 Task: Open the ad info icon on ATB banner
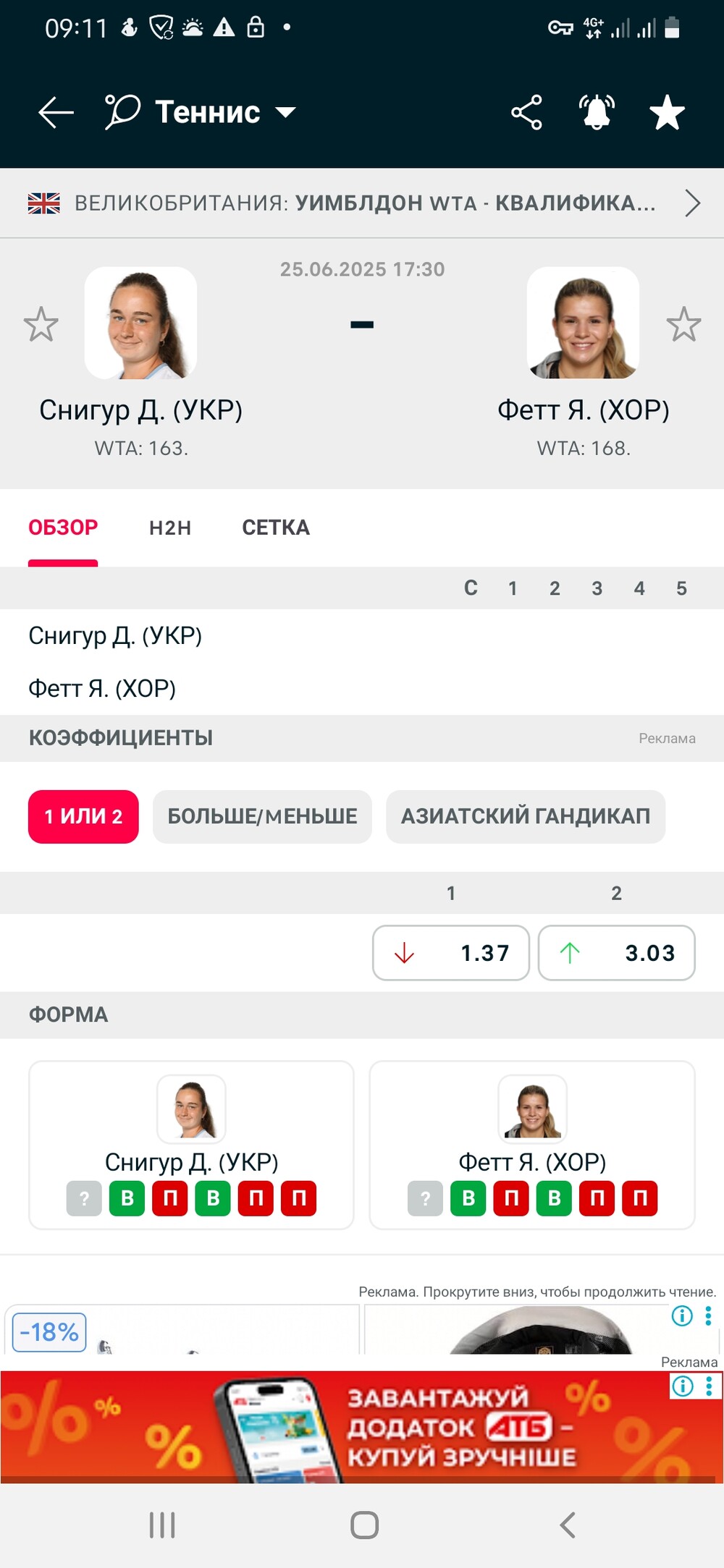(x=683, y=1386)
